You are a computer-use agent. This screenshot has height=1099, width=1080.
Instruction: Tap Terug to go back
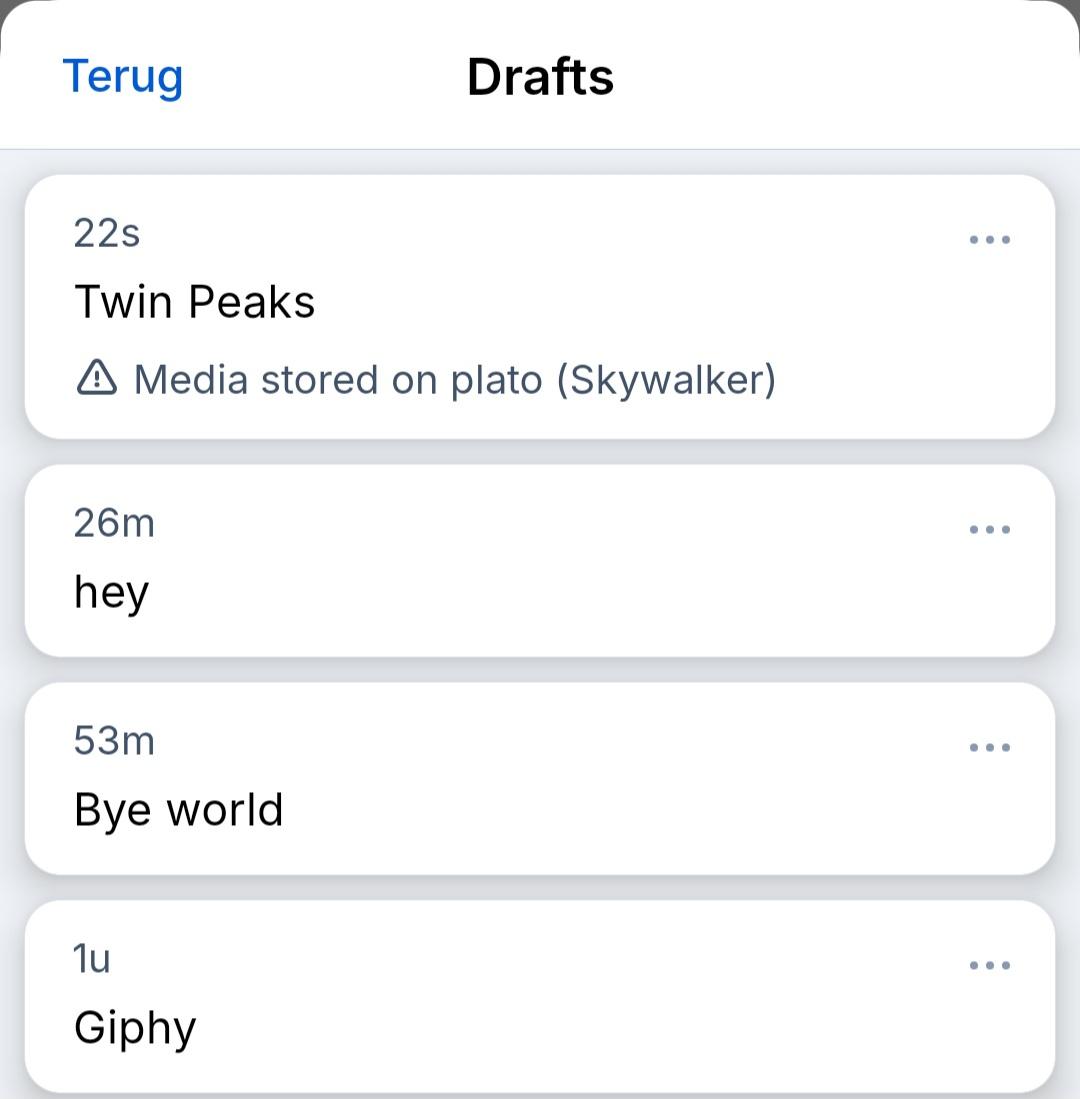122,77
